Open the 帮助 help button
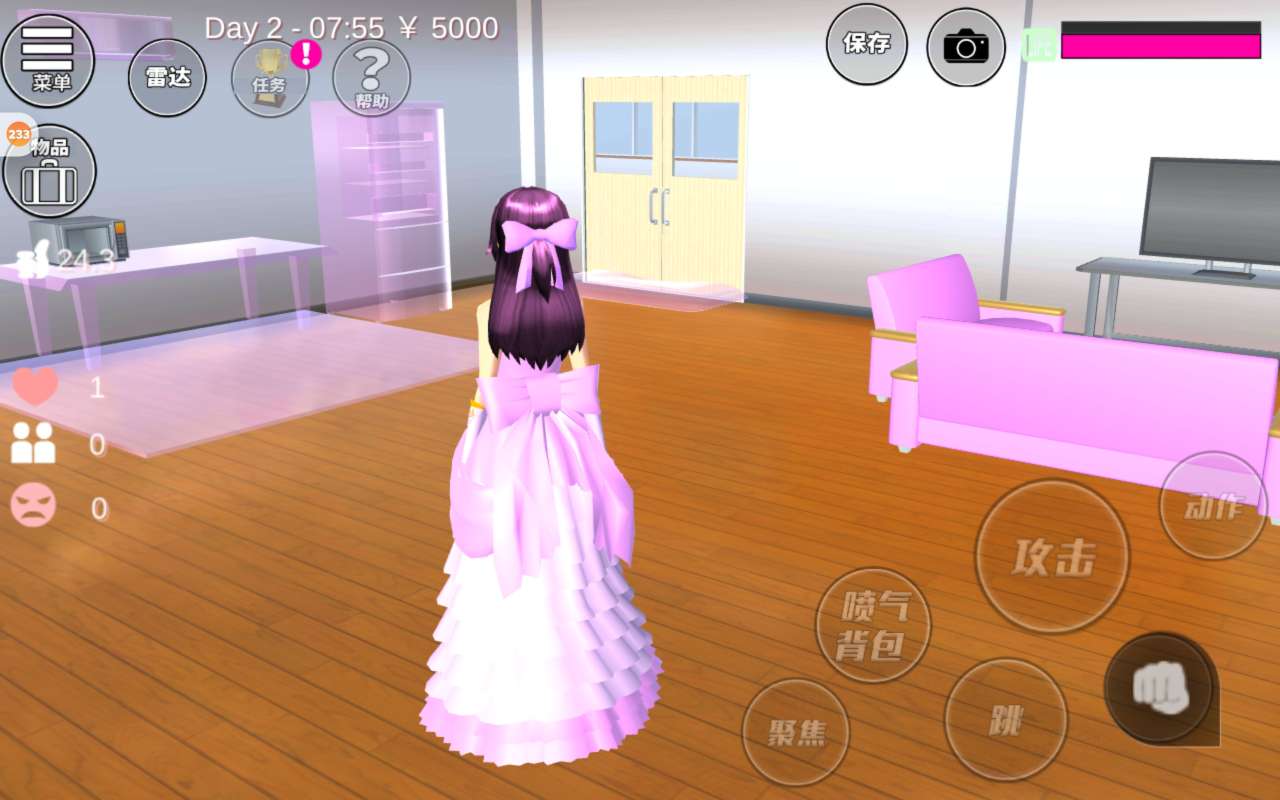This screenshot has width=1280, height=800. pyautogui.click(x=371, y=78)
